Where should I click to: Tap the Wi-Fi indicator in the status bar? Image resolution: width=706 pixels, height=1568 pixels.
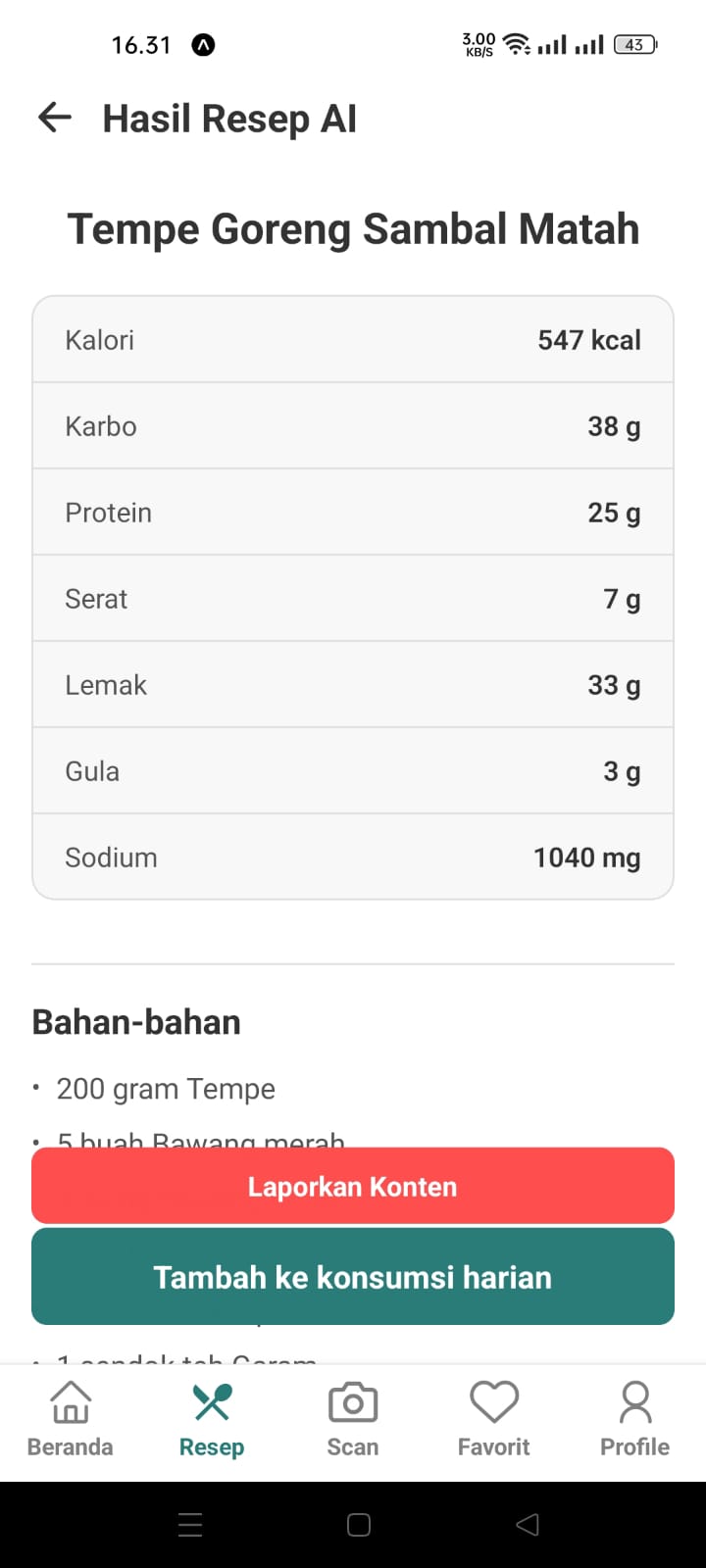coord(516,44)
